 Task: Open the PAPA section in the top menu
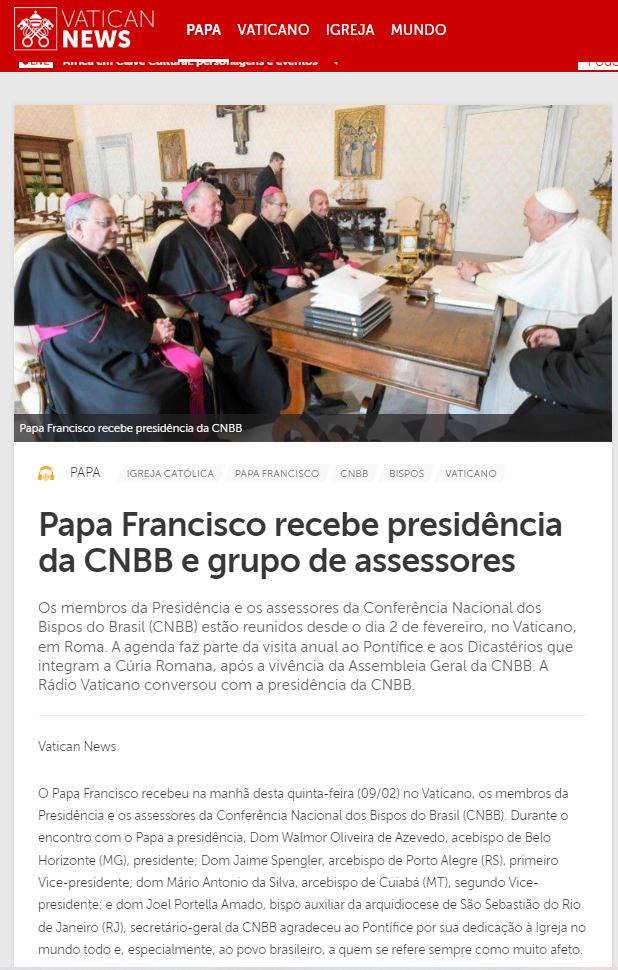click(x=203, y=30)
